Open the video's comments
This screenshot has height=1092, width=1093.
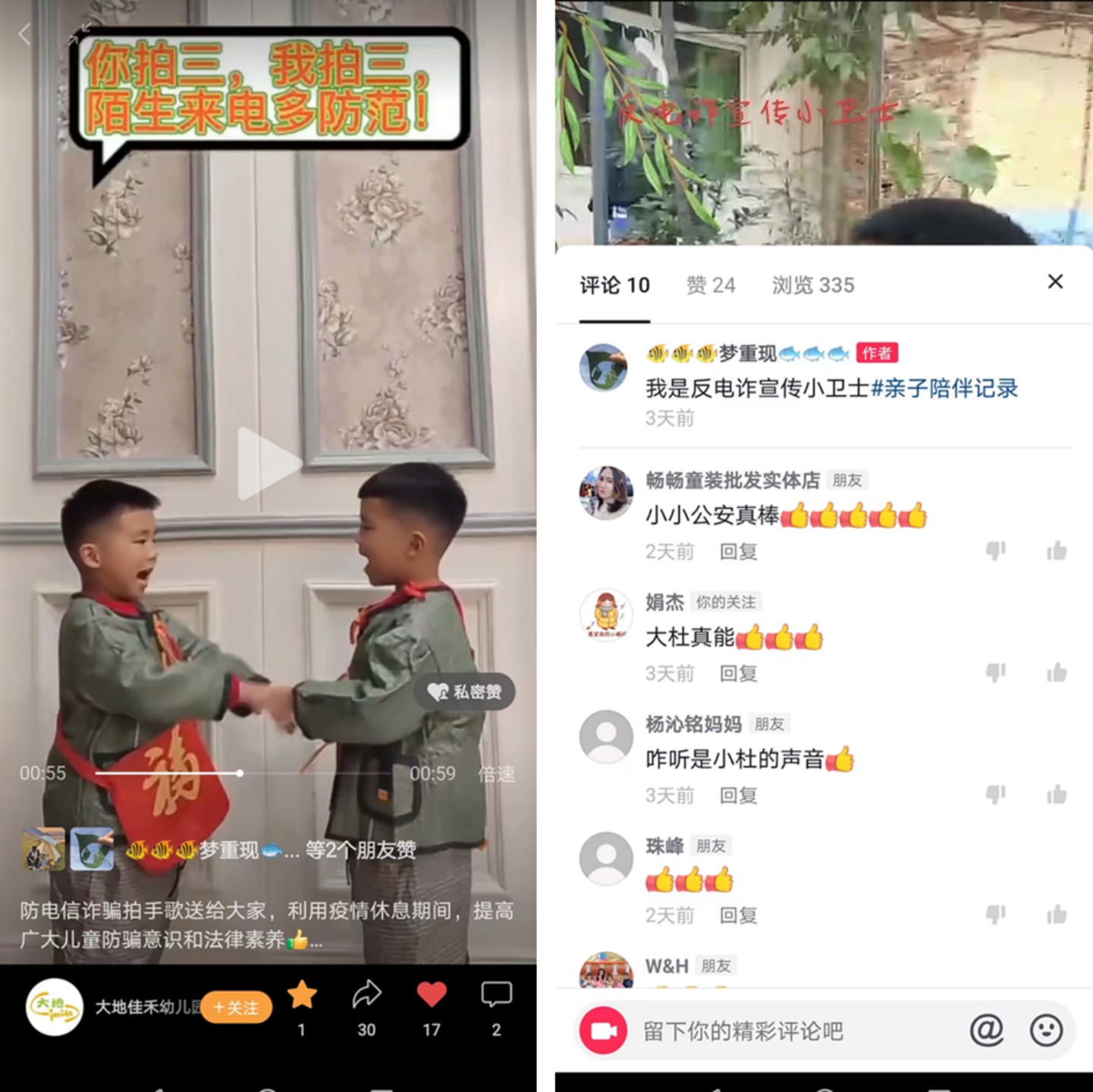click(x=496, y=995)
